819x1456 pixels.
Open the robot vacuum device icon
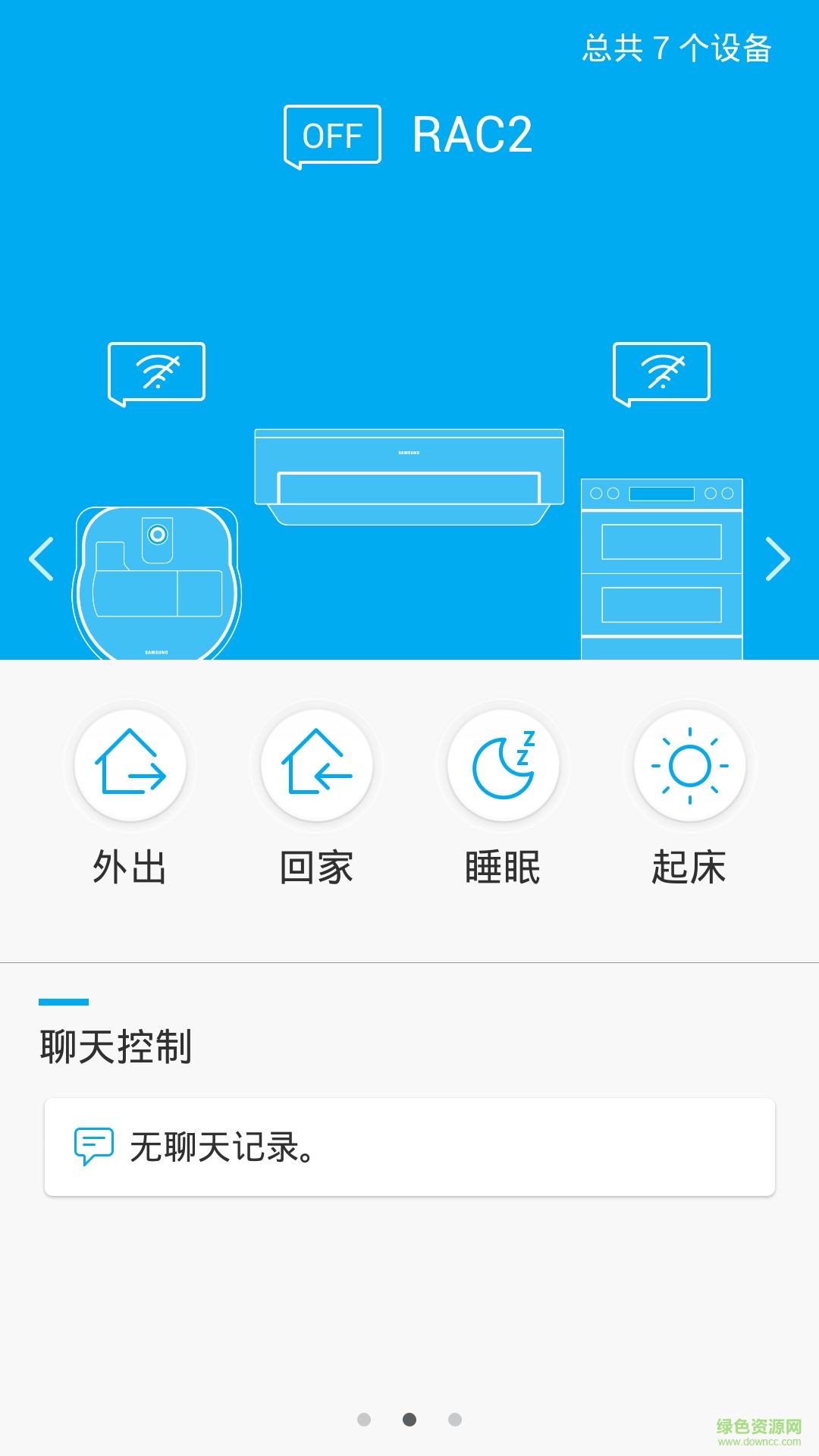pos(155,584)
